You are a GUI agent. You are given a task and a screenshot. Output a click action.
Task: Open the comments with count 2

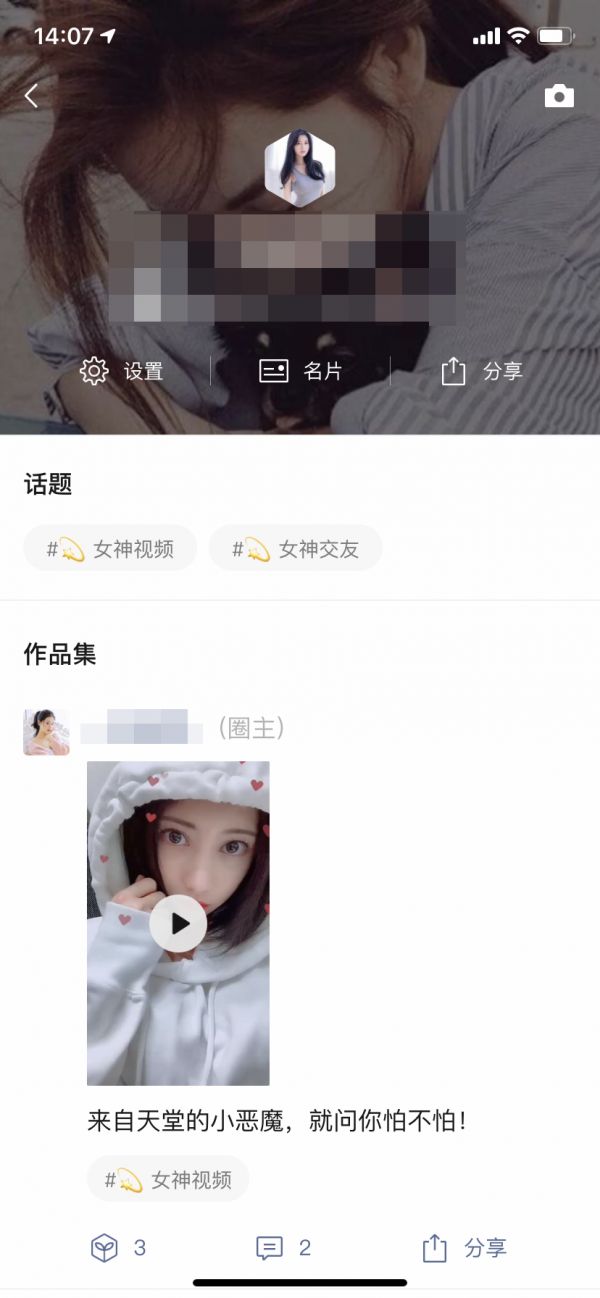[x=283, y=1248]
